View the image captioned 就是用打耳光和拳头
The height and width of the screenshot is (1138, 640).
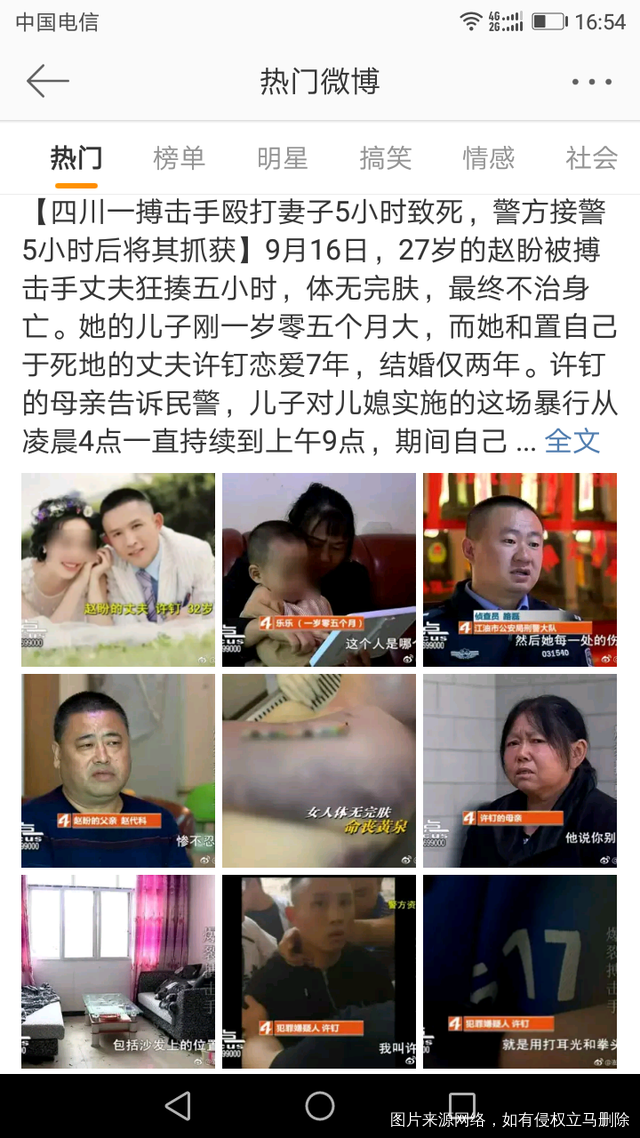[520, 971]
